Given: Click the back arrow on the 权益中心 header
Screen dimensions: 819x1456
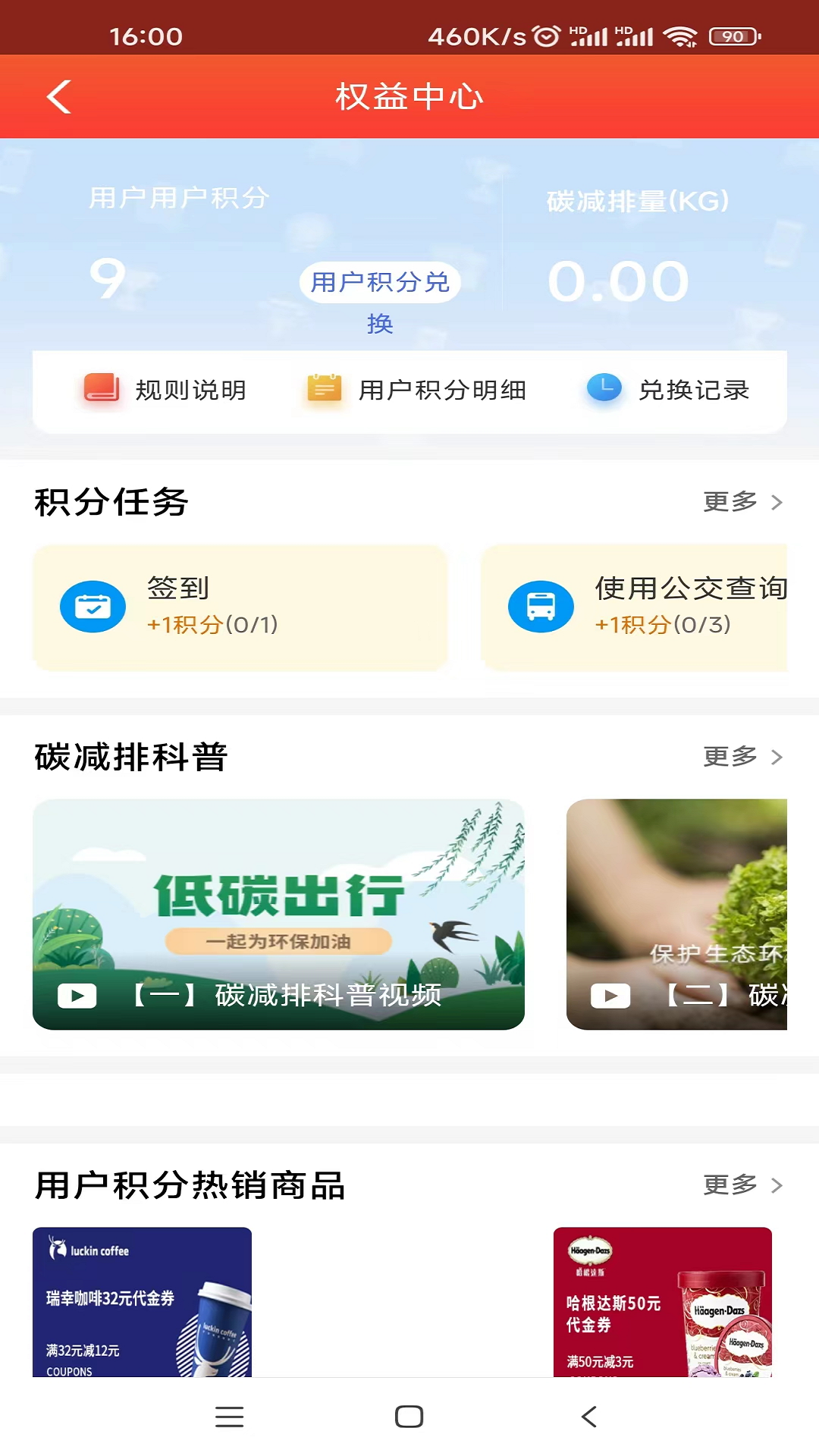Looking at the screenshot, I should pyautogui.click(x=58, y=96).
